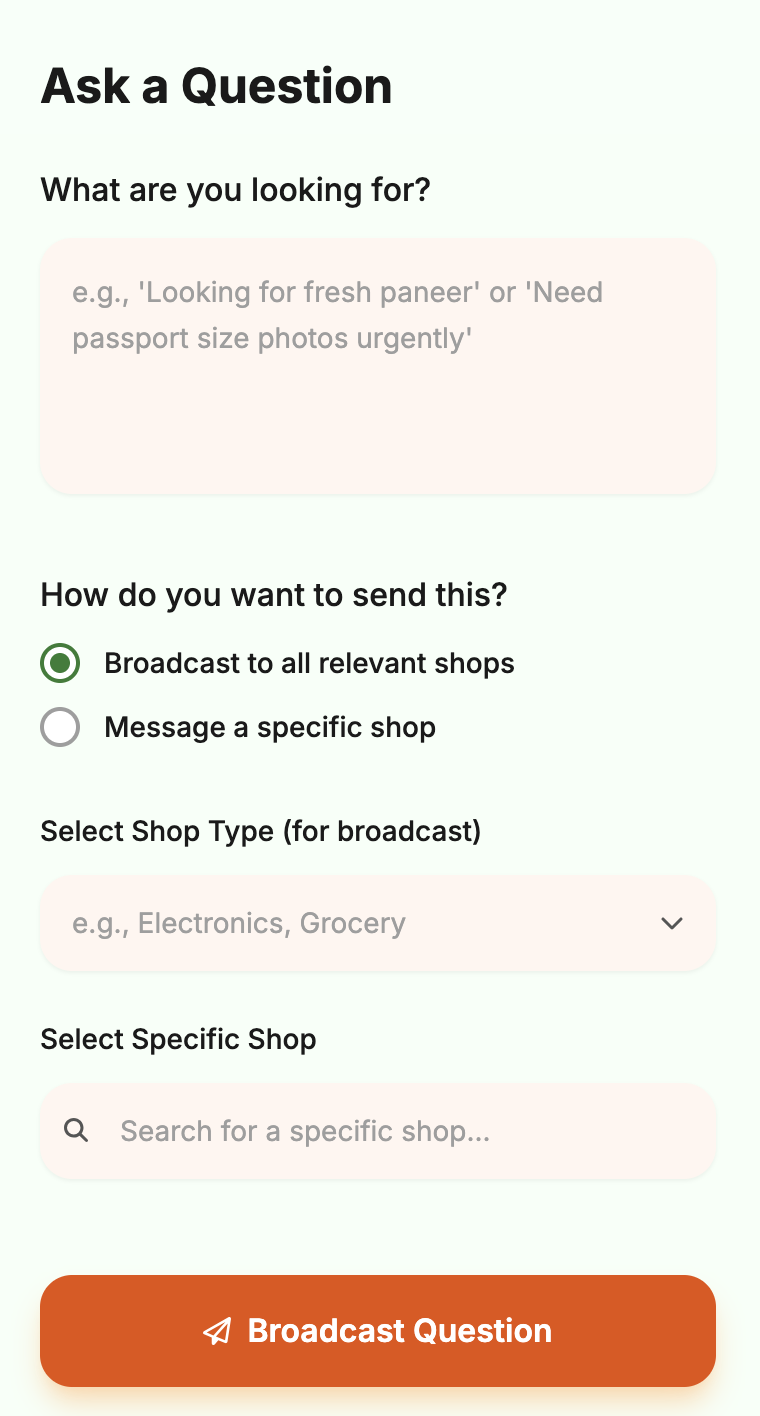This screenshot has width=760, height=1416.
Task: Expand the Electronics, Grocery shop type picker
Action: (377, 923)
